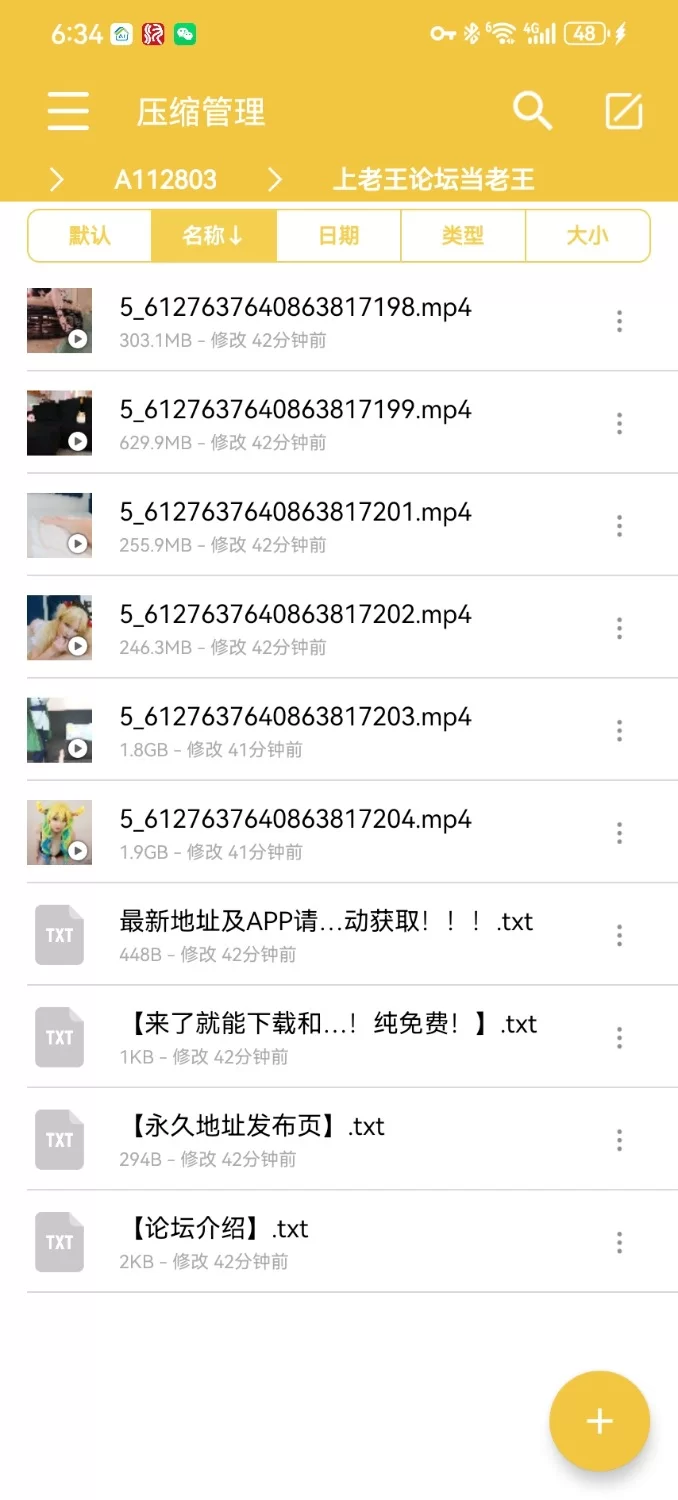Tap the edit pencil icon
The image size is (678, 1500).
tap(624, 111)
